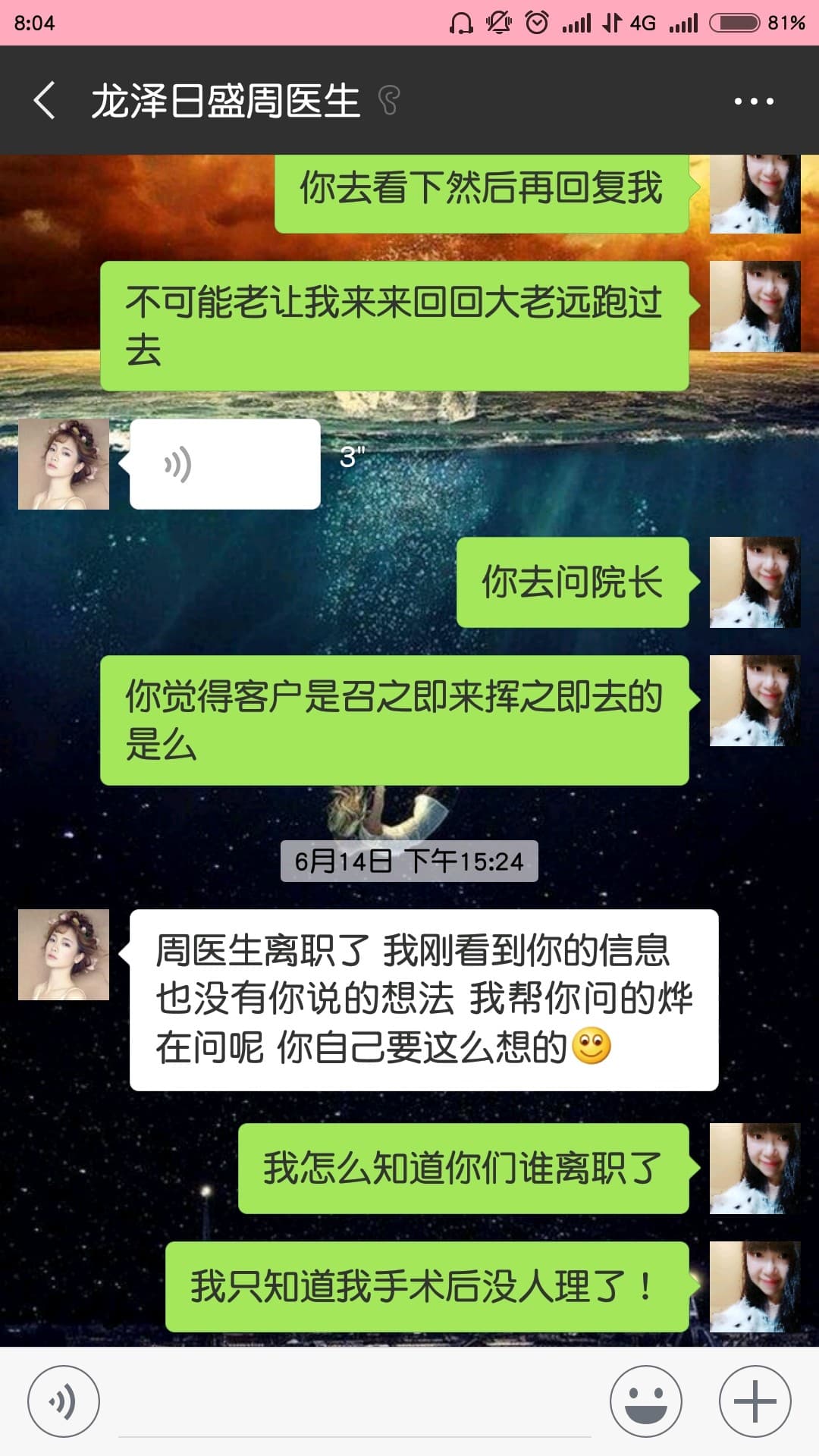This screenshot has height=1456, width=819.
Task: Switch to voice input mode
Action: pos(64,1401)
